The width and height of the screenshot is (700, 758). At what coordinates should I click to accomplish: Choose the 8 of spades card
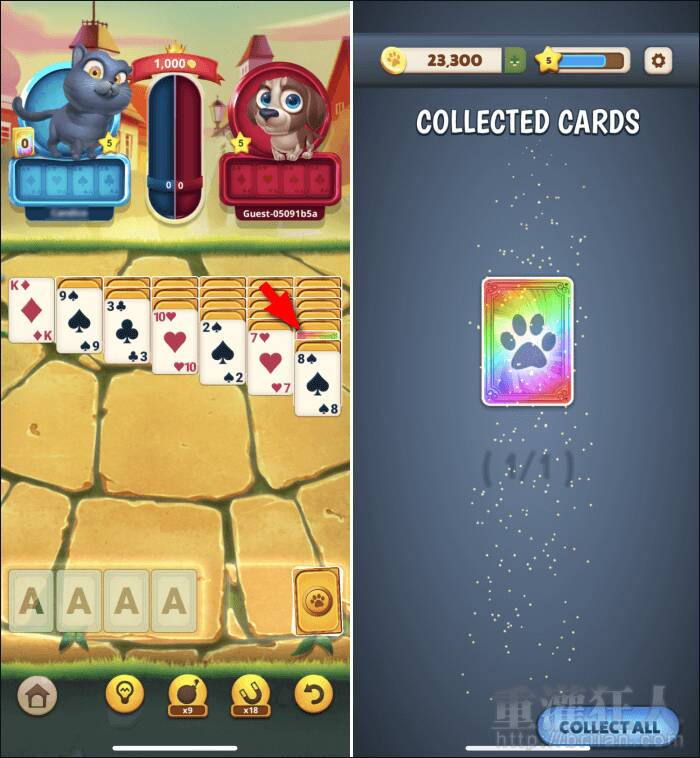(317, 381)
